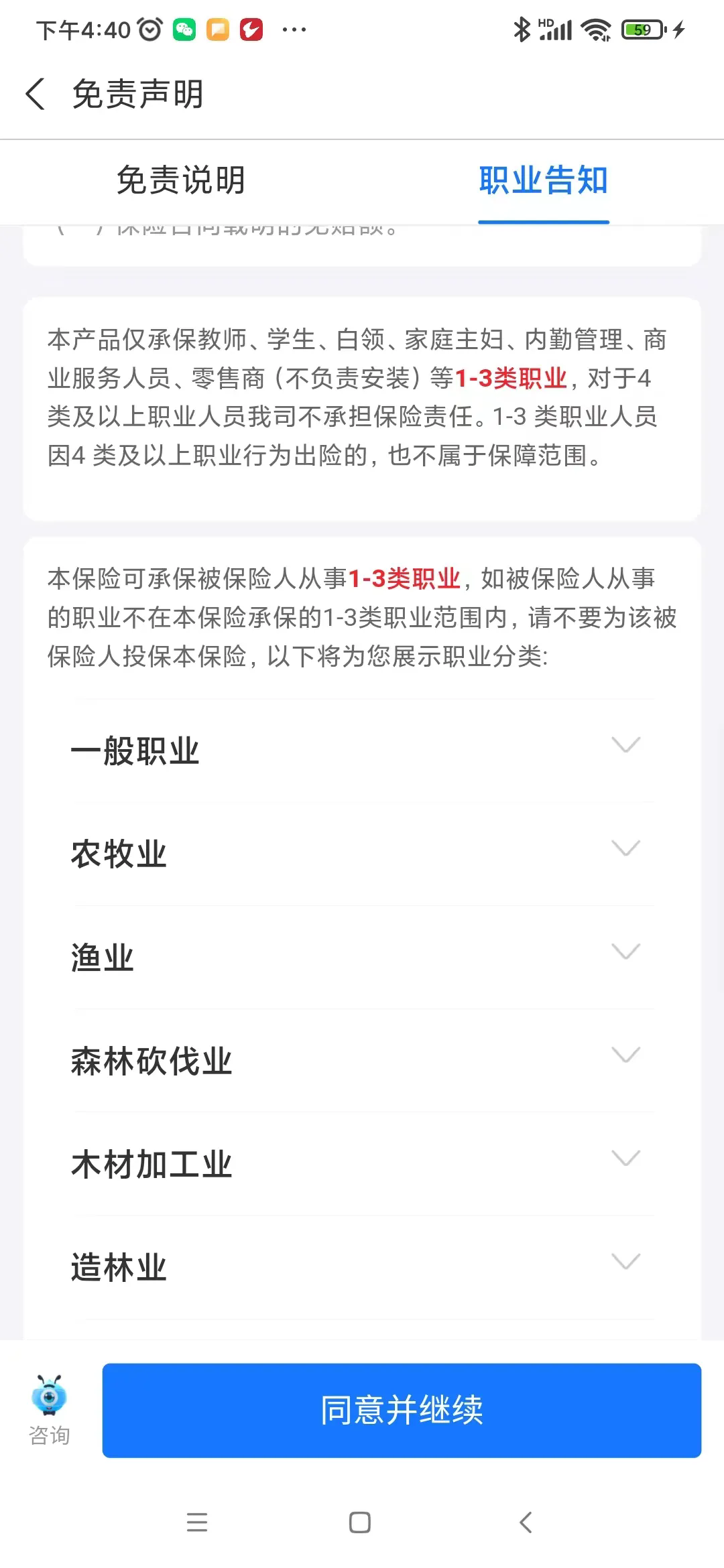This screenshot has width=724, height=1568.
Task: Tap the 同意并继续 button
Action: [402, 1410]
